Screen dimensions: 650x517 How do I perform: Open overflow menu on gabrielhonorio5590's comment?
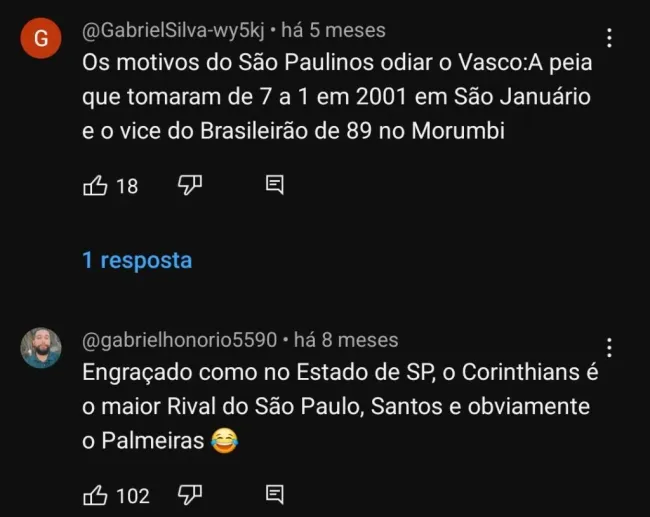[x=609, y=348]
